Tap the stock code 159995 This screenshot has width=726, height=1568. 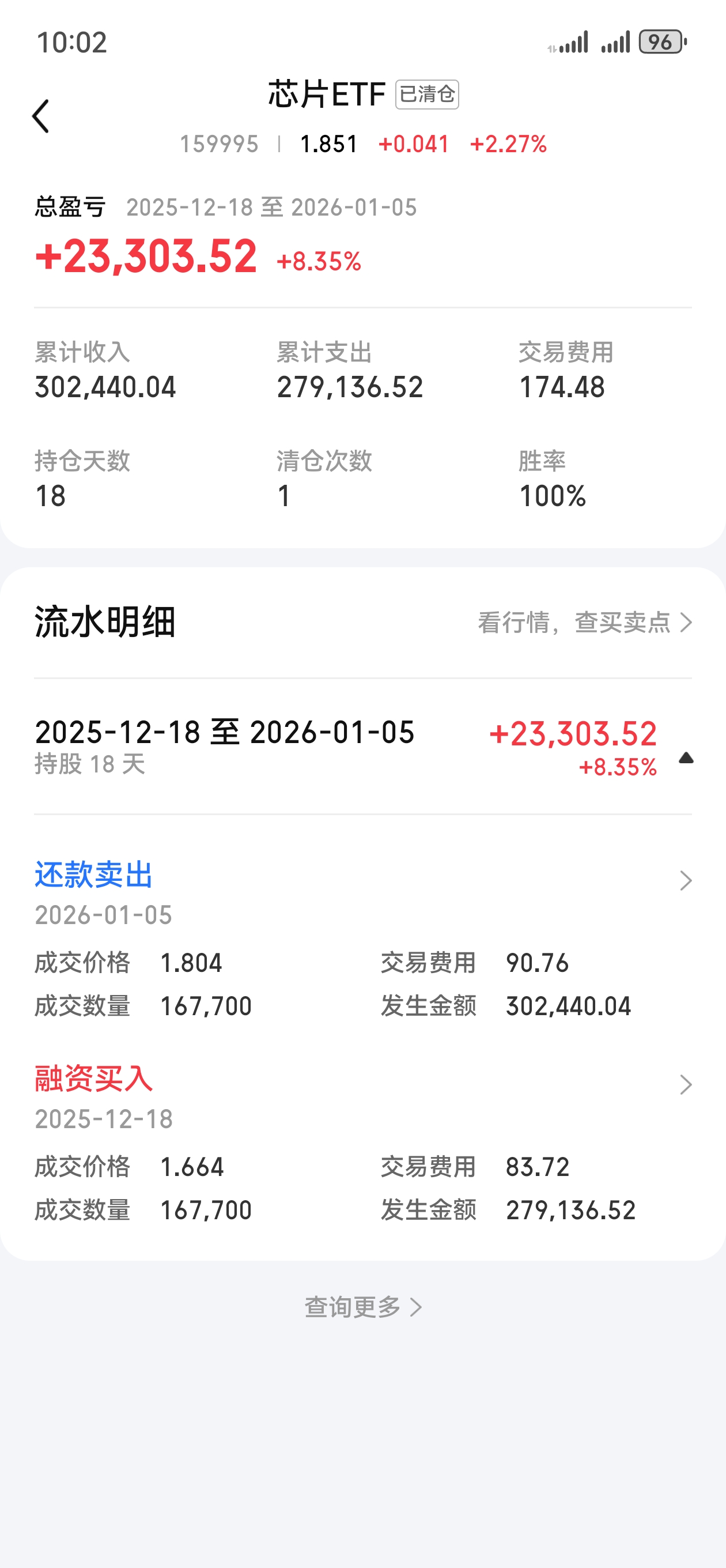(x=221, y=144)
